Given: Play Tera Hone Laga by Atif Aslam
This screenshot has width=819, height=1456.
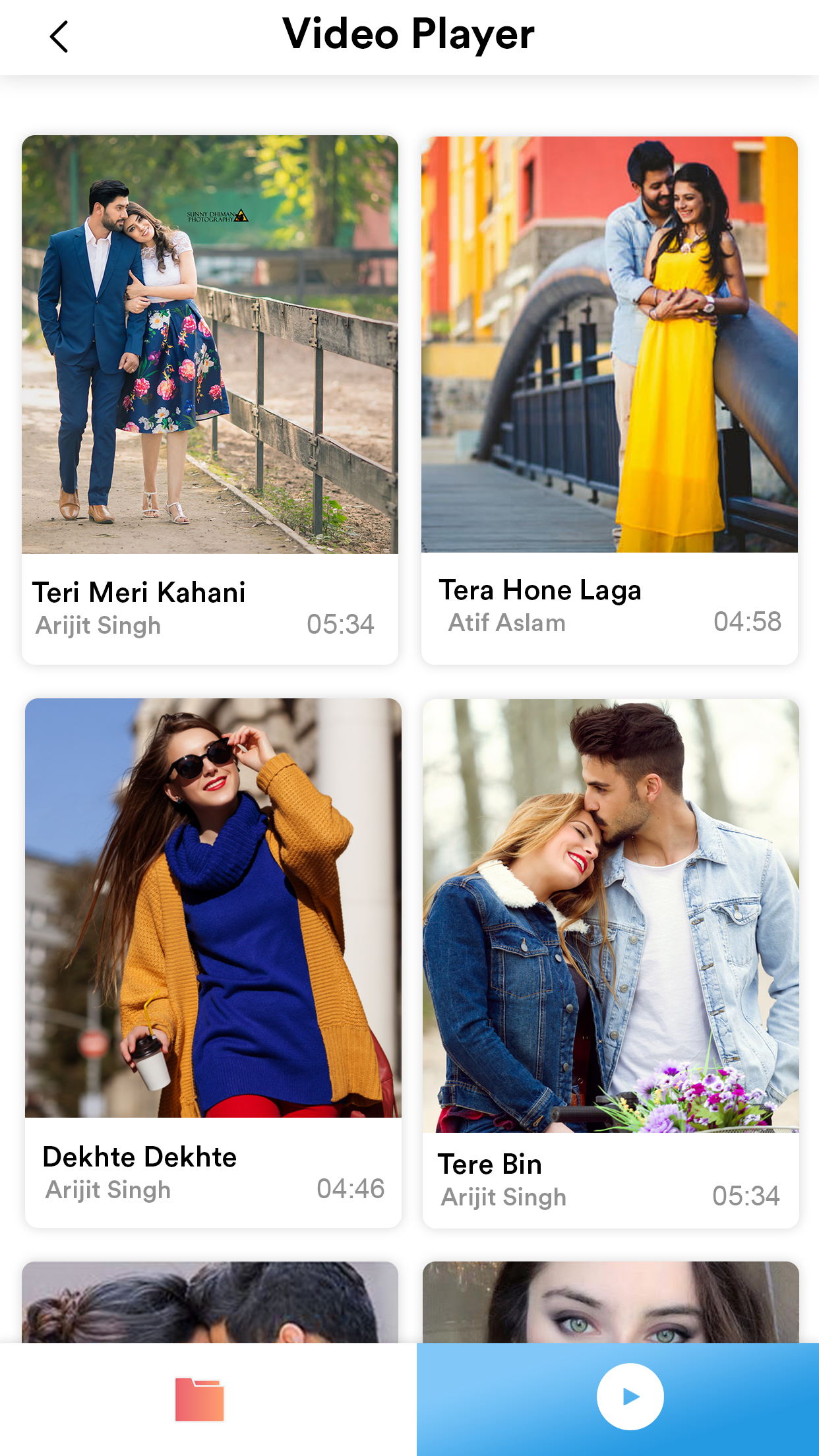Looking at the screenshot, I should (x=609, y=399).
